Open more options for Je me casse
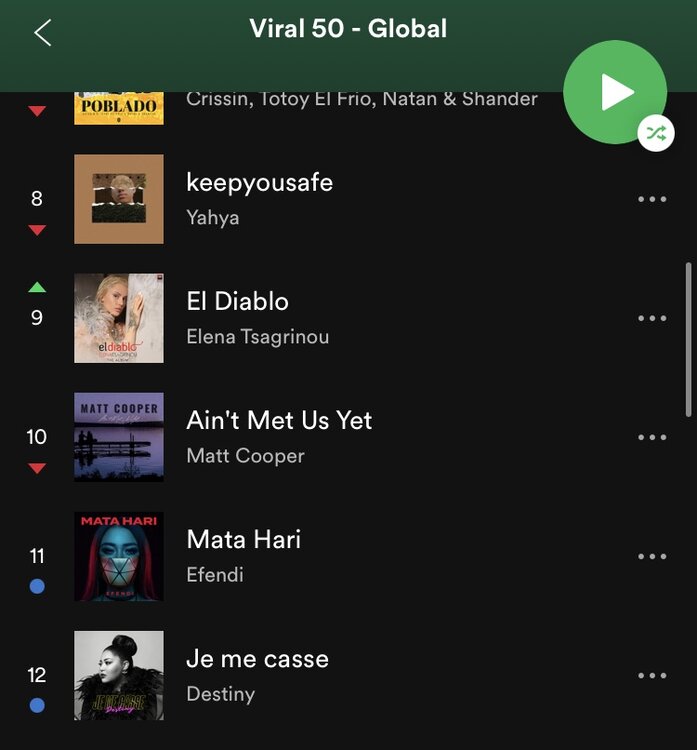 click(652, 675)
